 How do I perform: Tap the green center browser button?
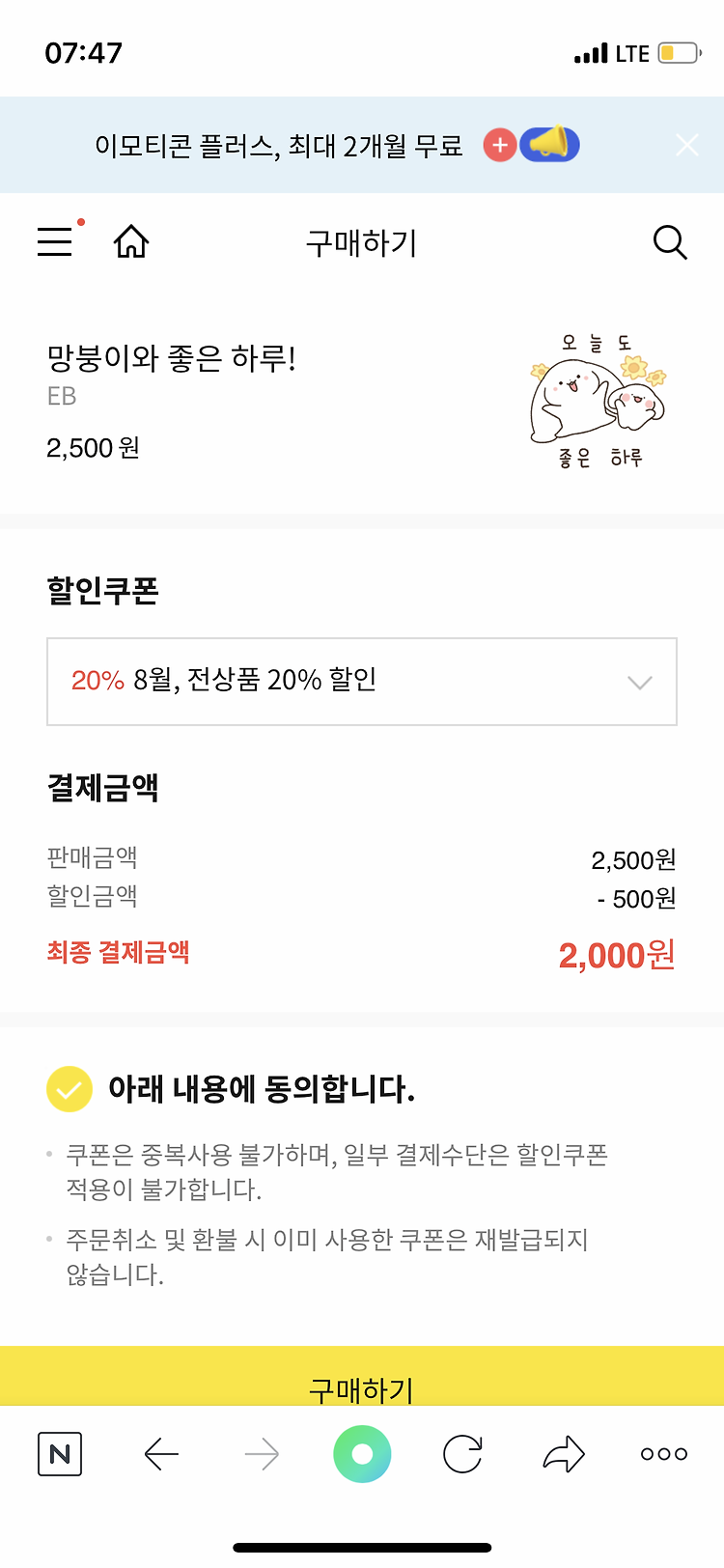(x=362, y=1454)
